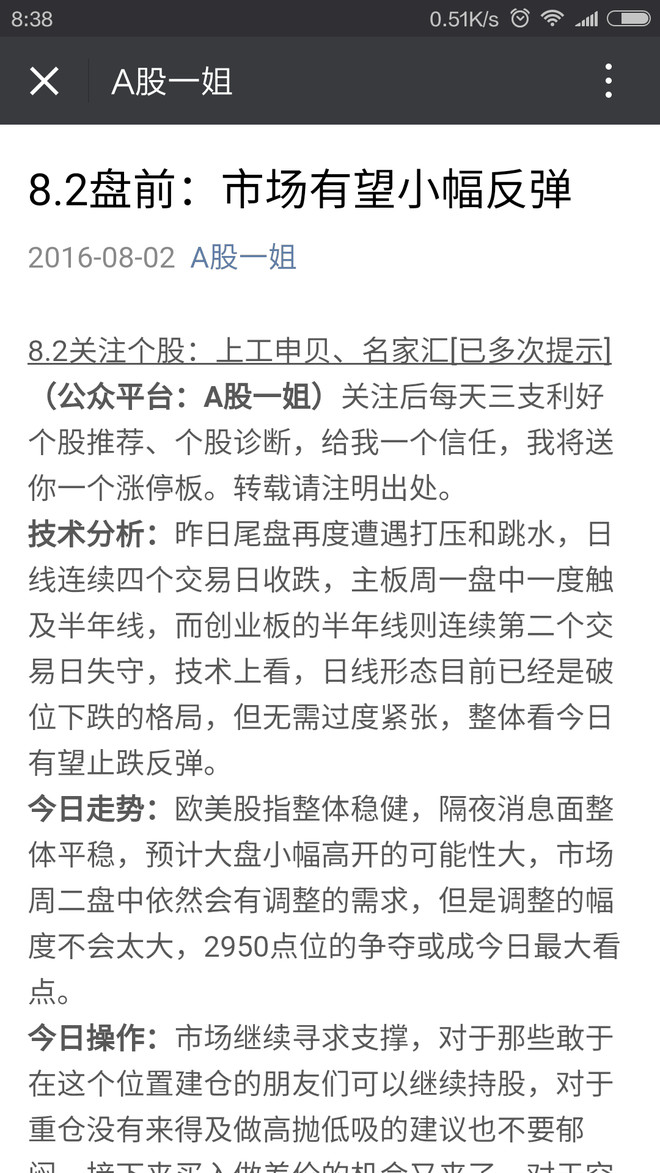Open the A股一姐 account link below the title
This screenshot has width=660, height=1173.
[x=243, y=258]
